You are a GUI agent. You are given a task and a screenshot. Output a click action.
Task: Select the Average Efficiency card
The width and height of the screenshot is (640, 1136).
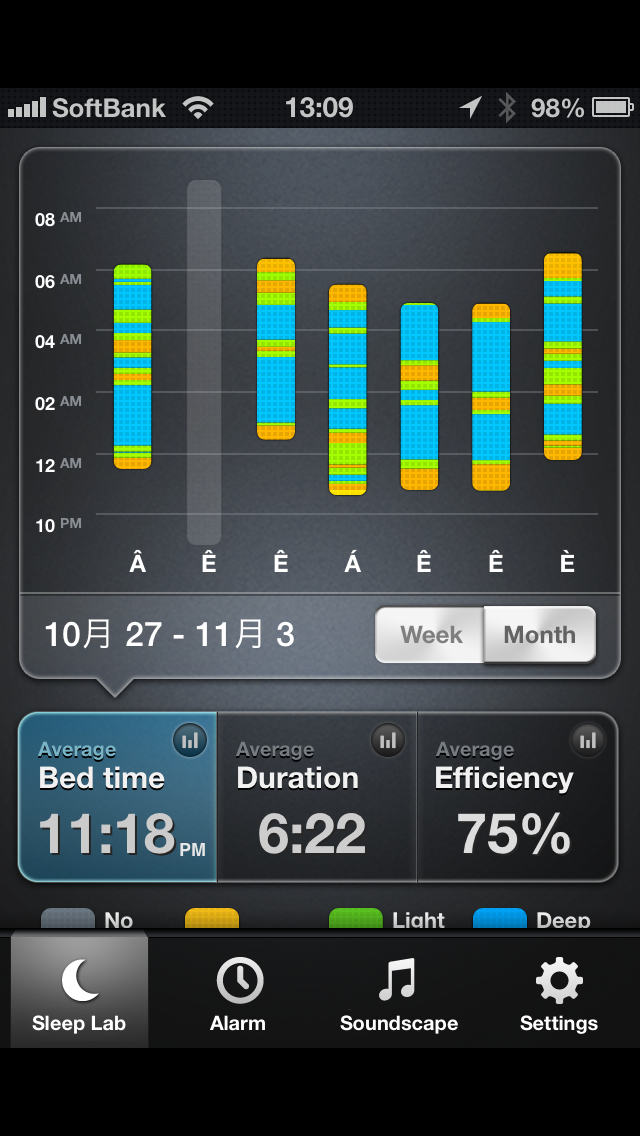(518, 797)
